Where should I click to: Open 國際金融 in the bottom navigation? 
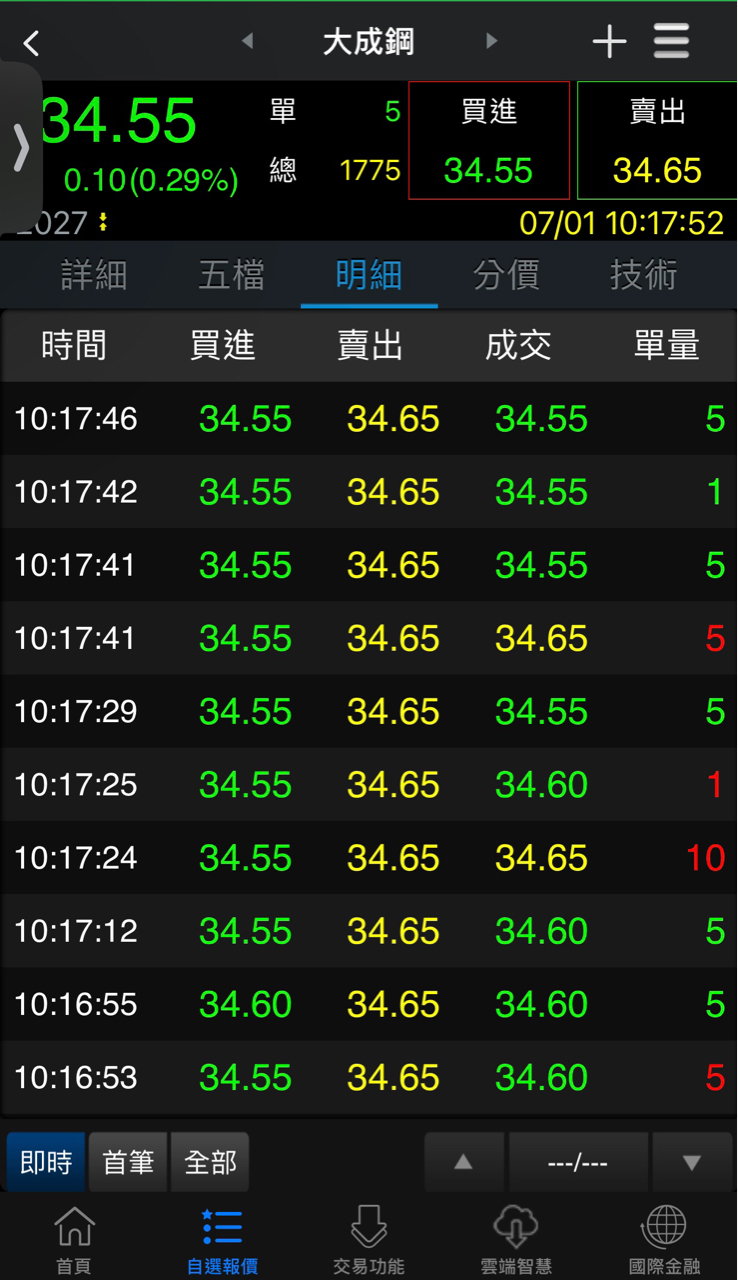tap(664, 1240)
